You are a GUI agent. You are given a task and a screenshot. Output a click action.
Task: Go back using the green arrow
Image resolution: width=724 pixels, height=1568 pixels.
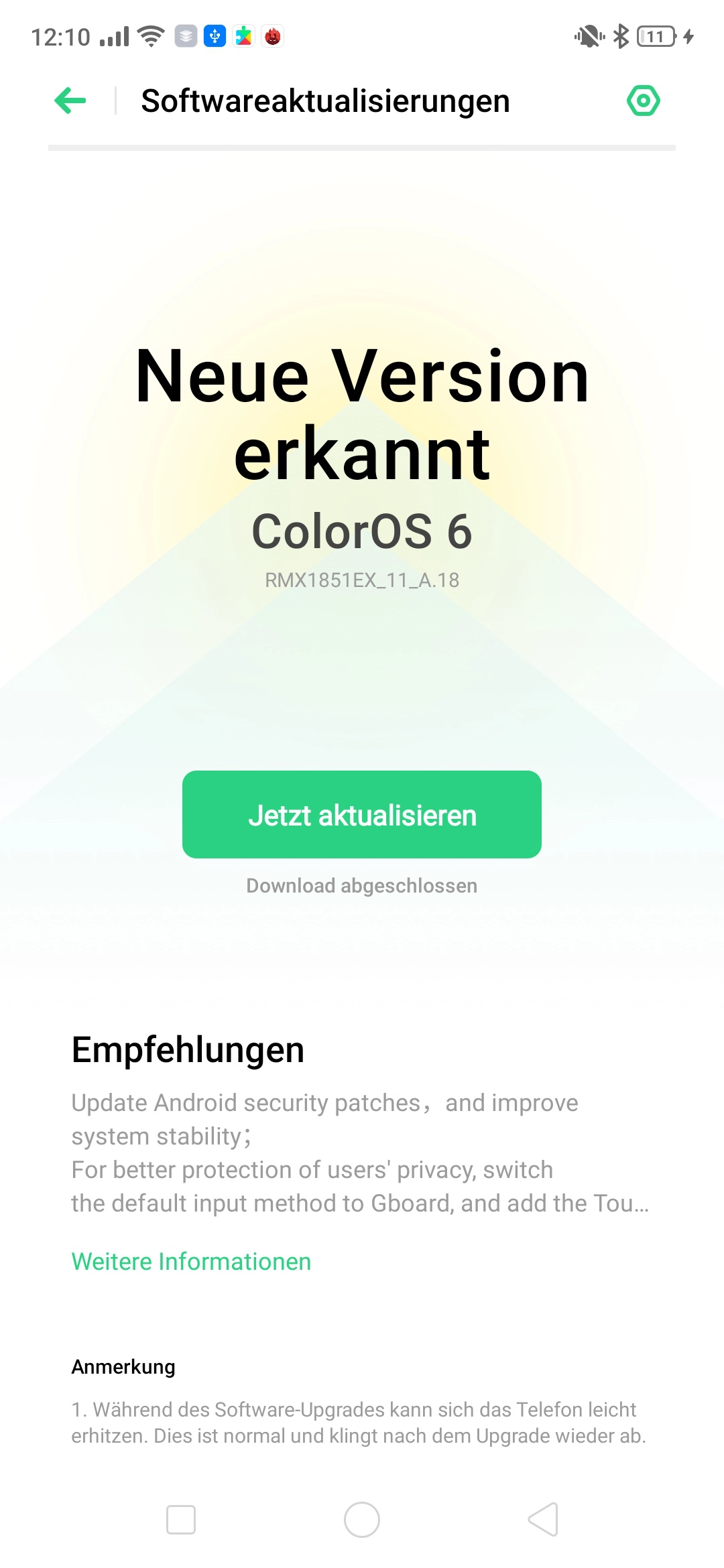[70, 101]
